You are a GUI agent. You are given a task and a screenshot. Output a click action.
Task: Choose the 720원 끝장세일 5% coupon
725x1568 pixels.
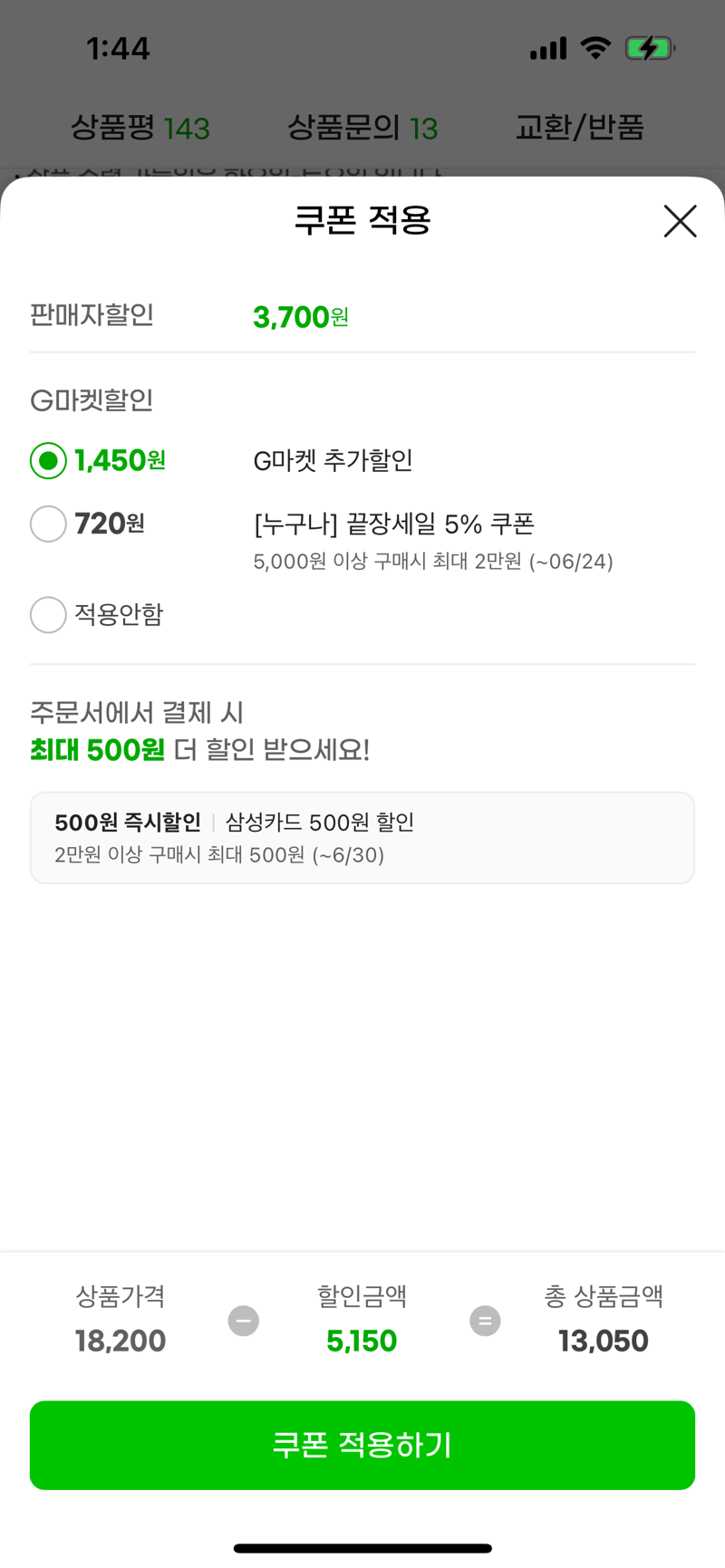[48, 524]
